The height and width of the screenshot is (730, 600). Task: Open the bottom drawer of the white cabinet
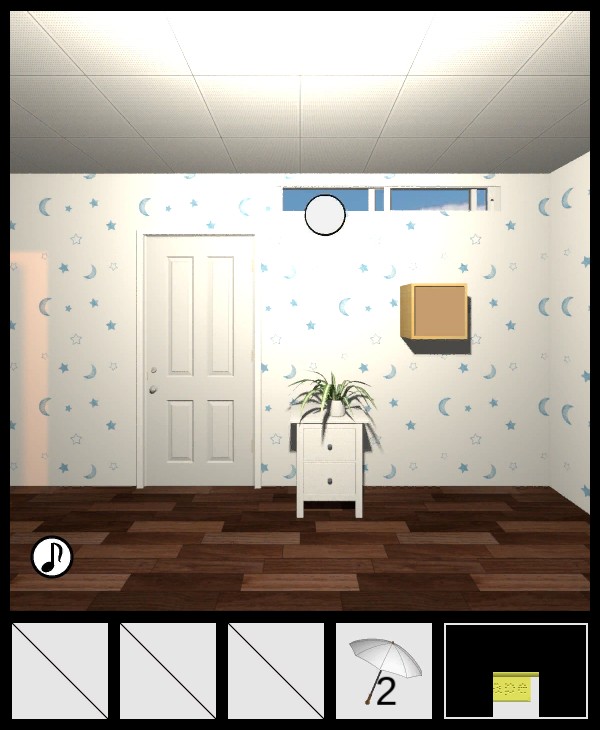[330, 478]
